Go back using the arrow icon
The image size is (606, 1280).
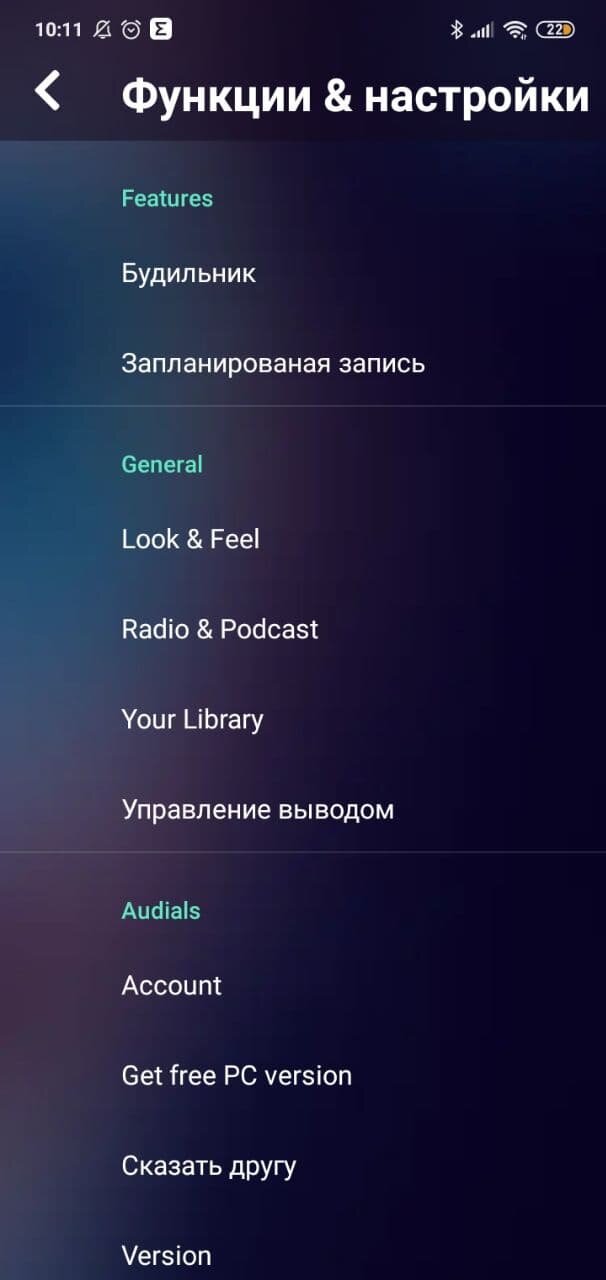[47, 91]
